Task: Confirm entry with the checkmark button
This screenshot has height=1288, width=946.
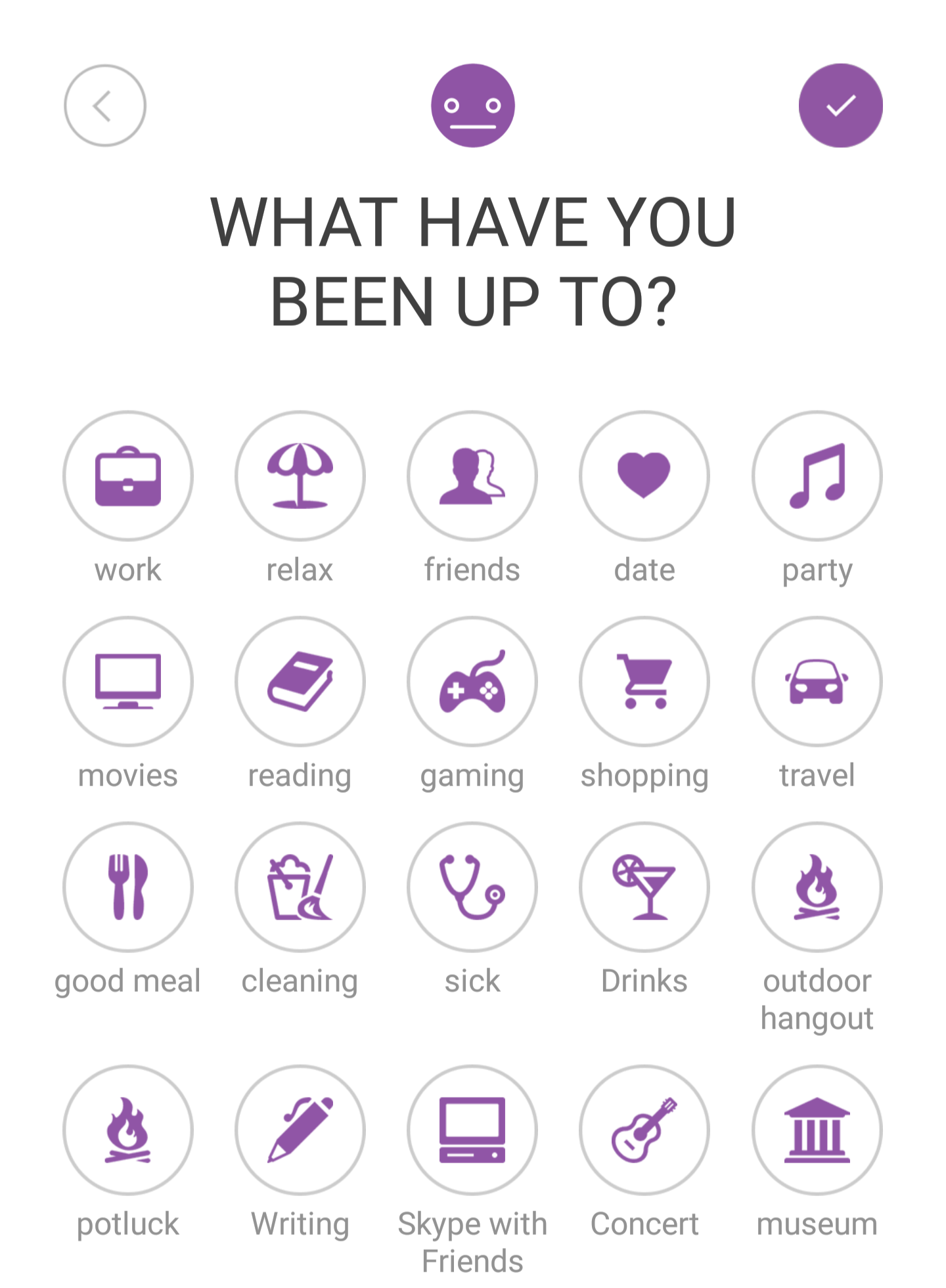Action: 840,106
